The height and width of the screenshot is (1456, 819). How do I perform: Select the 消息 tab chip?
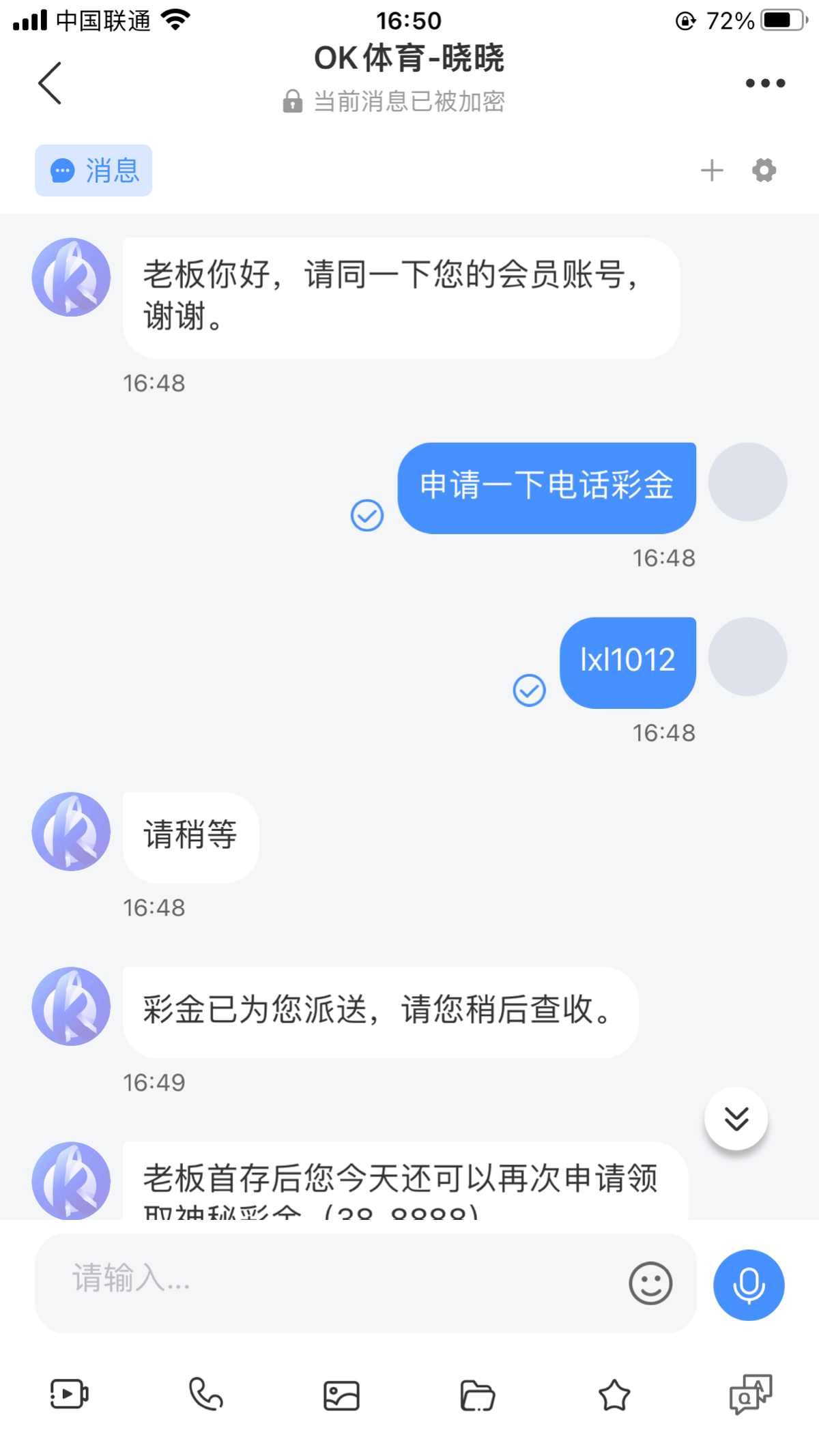[94, 171]
